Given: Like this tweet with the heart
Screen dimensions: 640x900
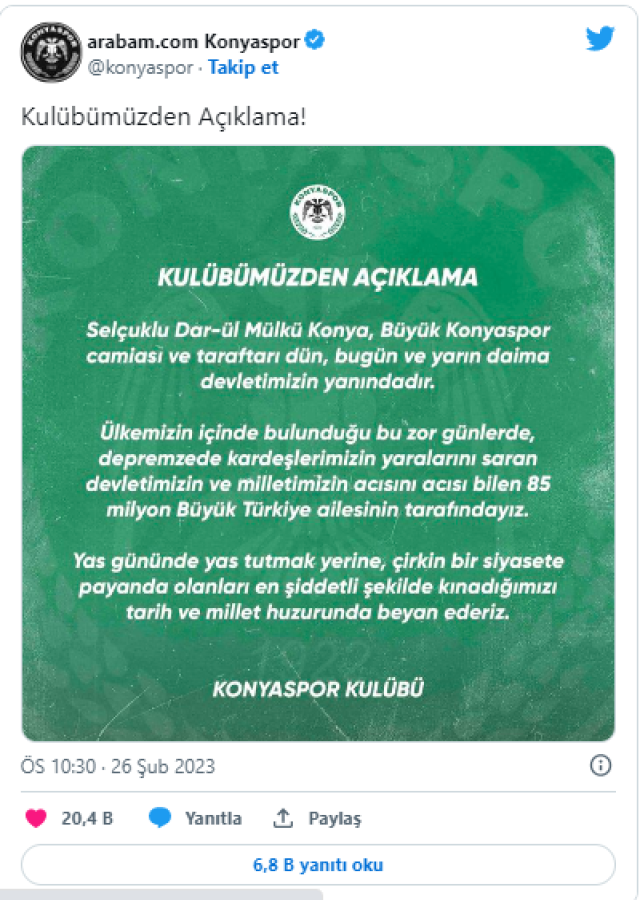Looking at the screenshot, I should [x=37, y=818].
